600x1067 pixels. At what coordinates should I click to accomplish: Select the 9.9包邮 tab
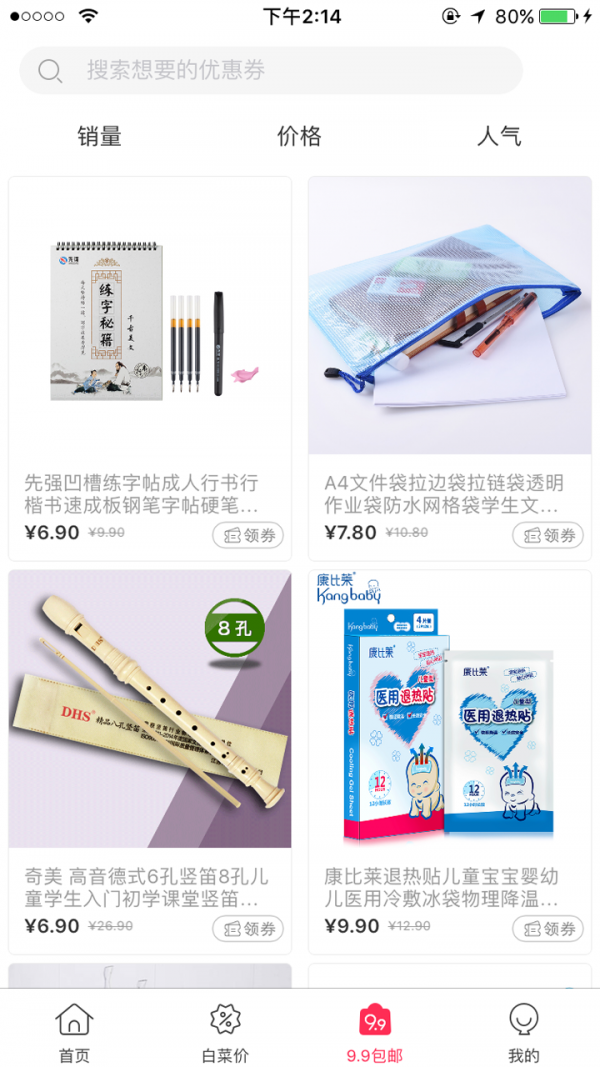click(375, 1033)
